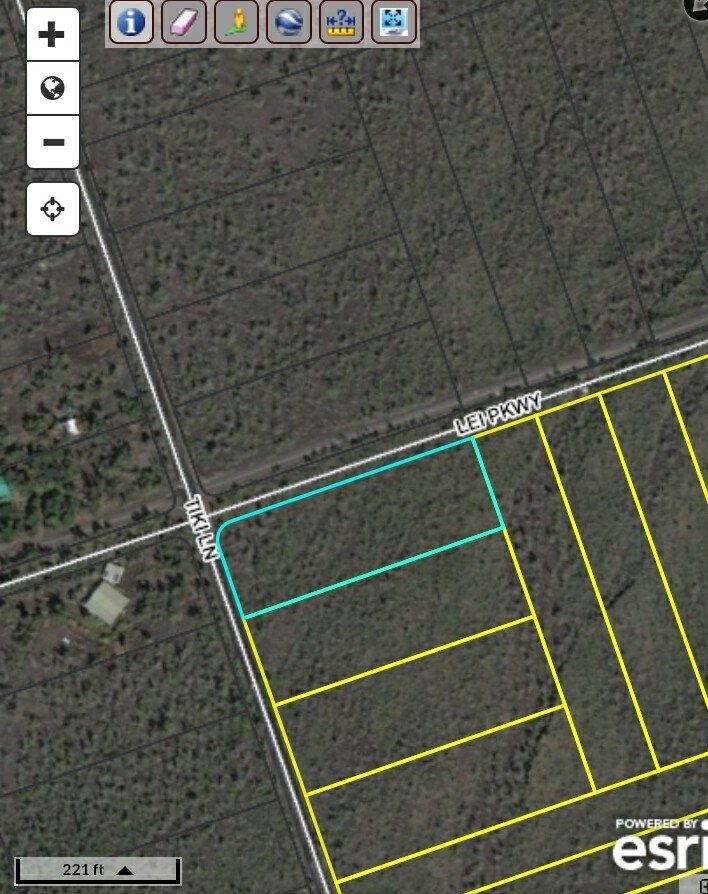Select the eraser tool to clear selections
The width and height of the screenshot is (708, 894).
click(x=183, y=22)
